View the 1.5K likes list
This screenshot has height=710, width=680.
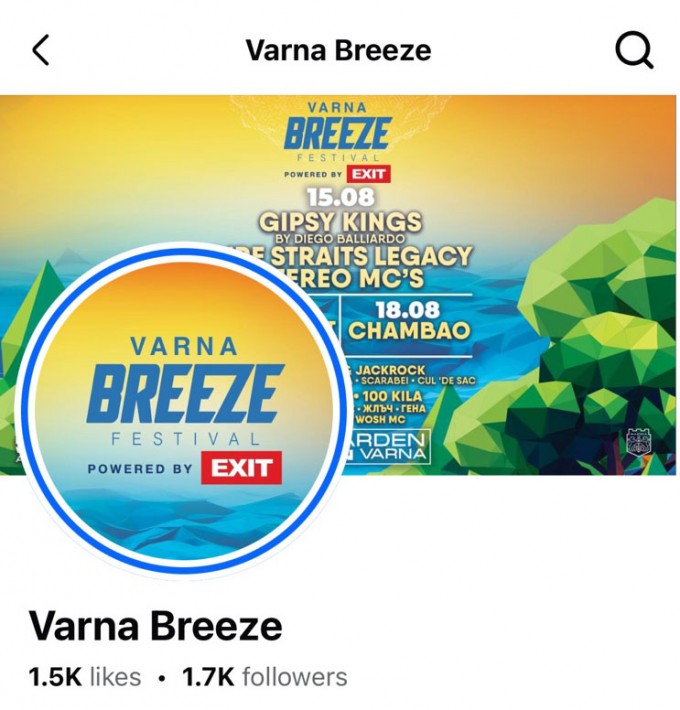click(x=84, y=677)
